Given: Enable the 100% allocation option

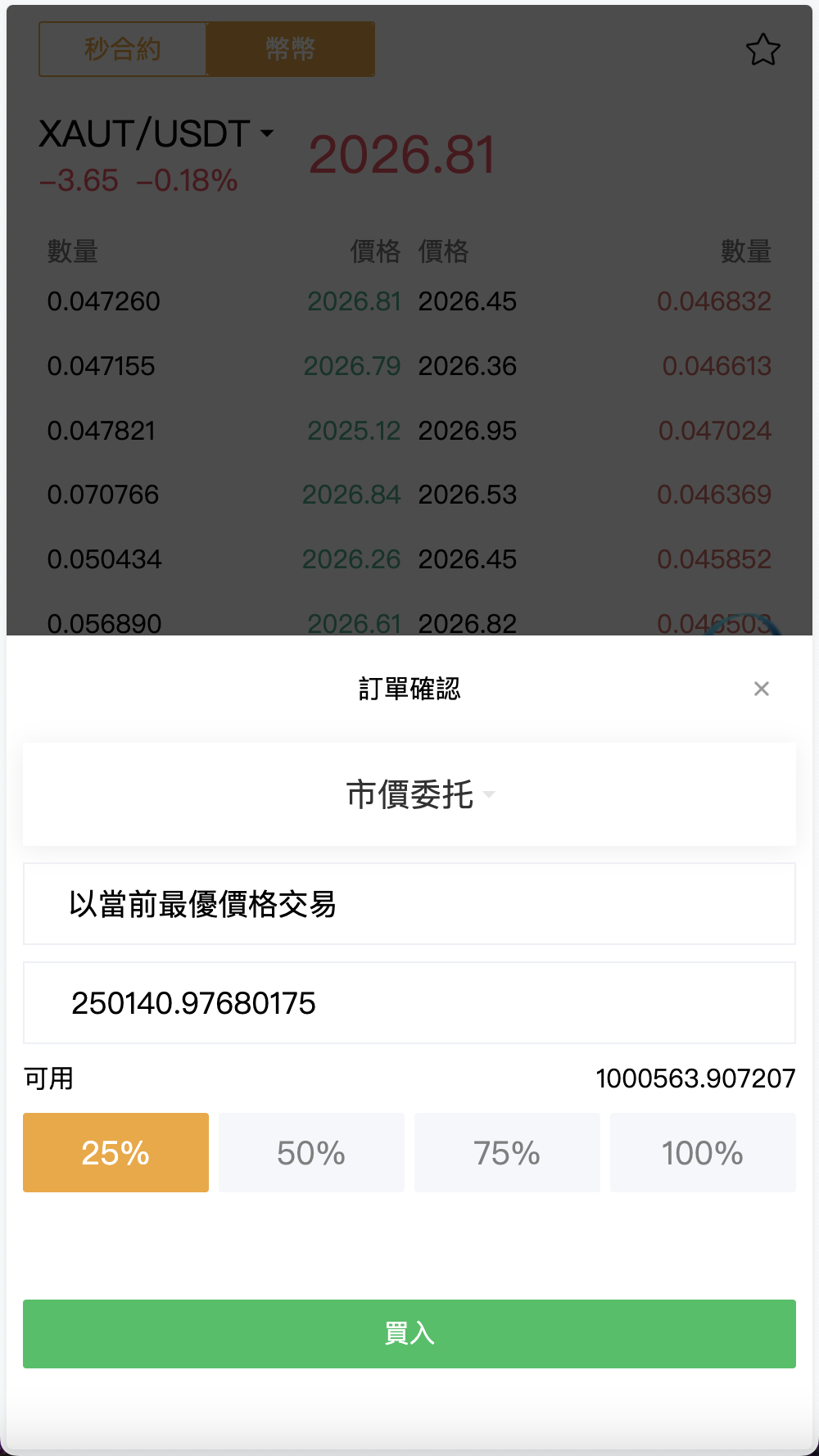Looking at the screenshot, I should click(702, 1152).
